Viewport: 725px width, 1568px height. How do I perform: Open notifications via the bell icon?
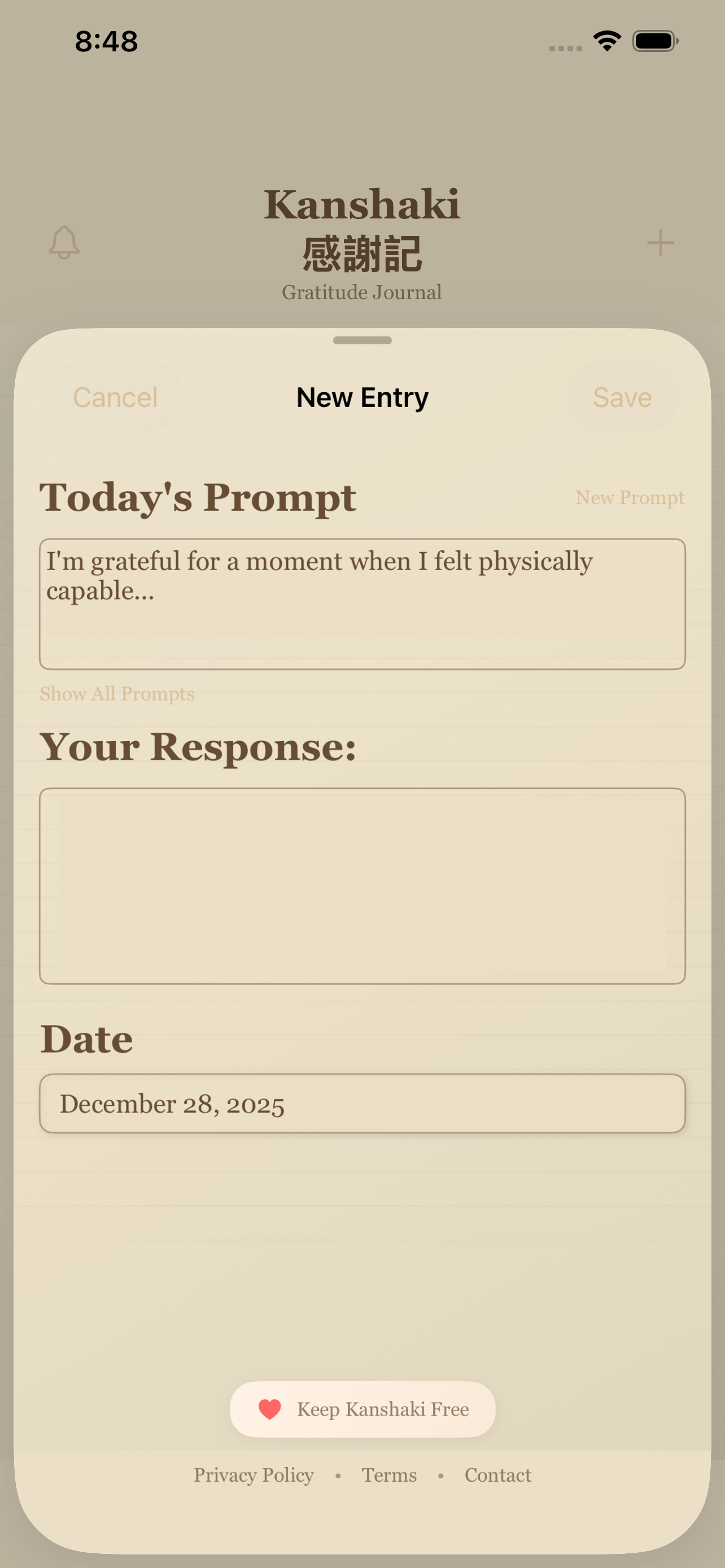coord(63,243)
